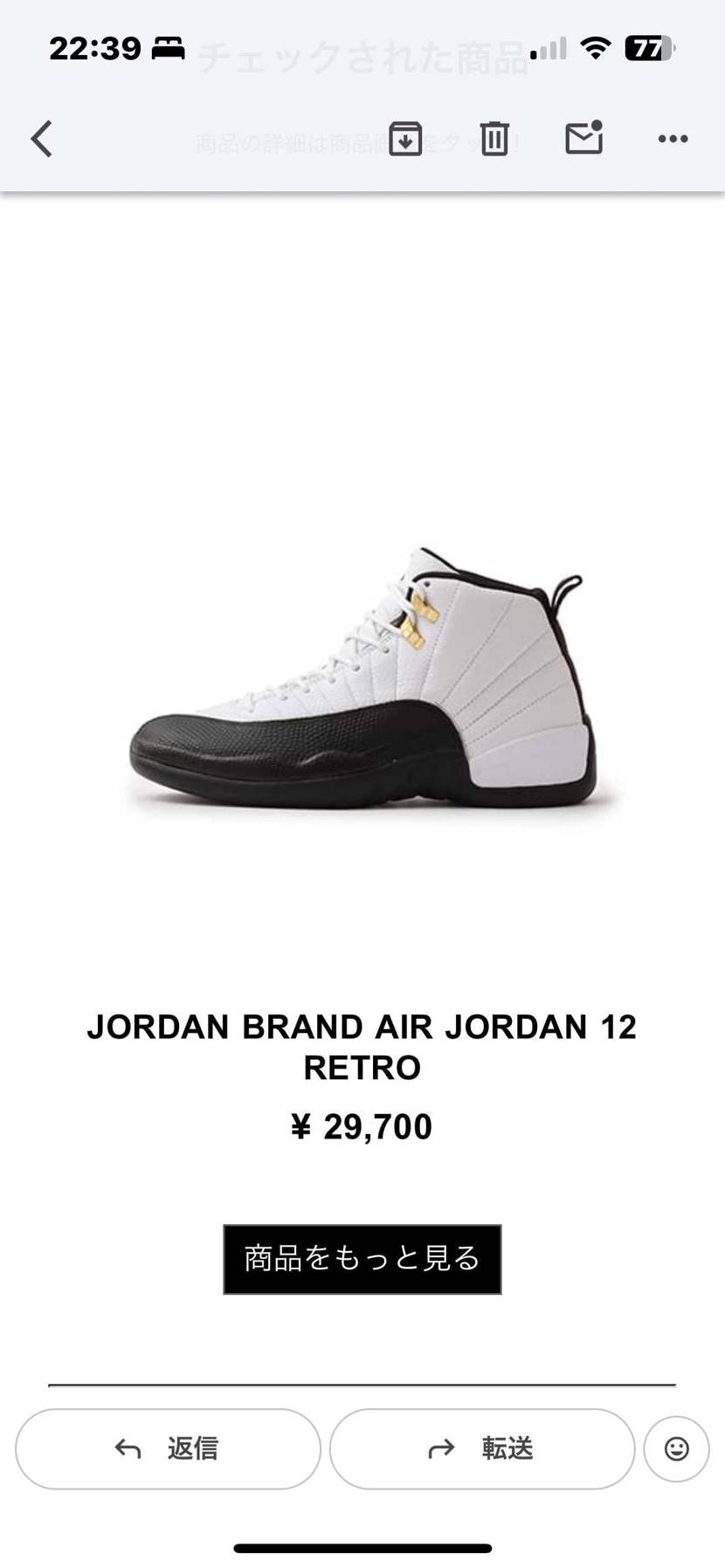
Task: Tap the 商品をもっと見る button
Action: (362, 1258)
